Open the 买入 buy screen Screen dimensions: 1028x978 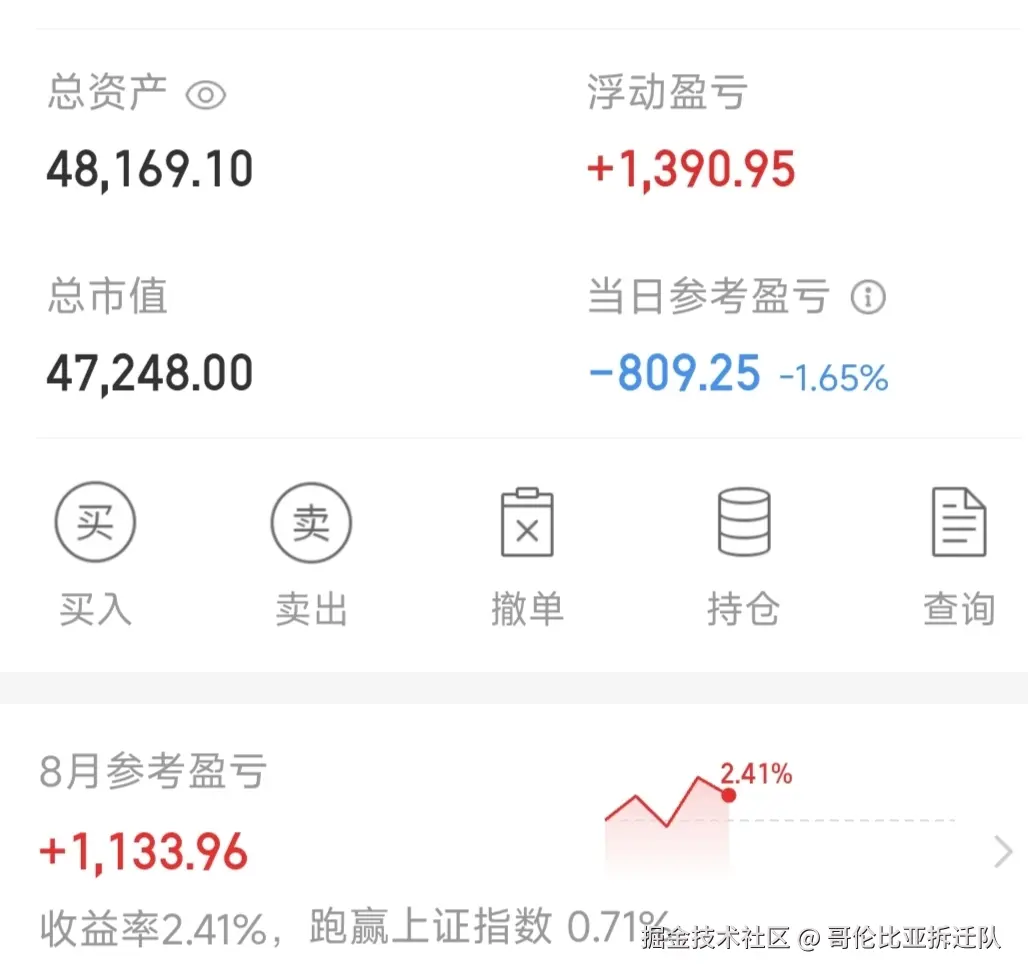pos(95,553)
